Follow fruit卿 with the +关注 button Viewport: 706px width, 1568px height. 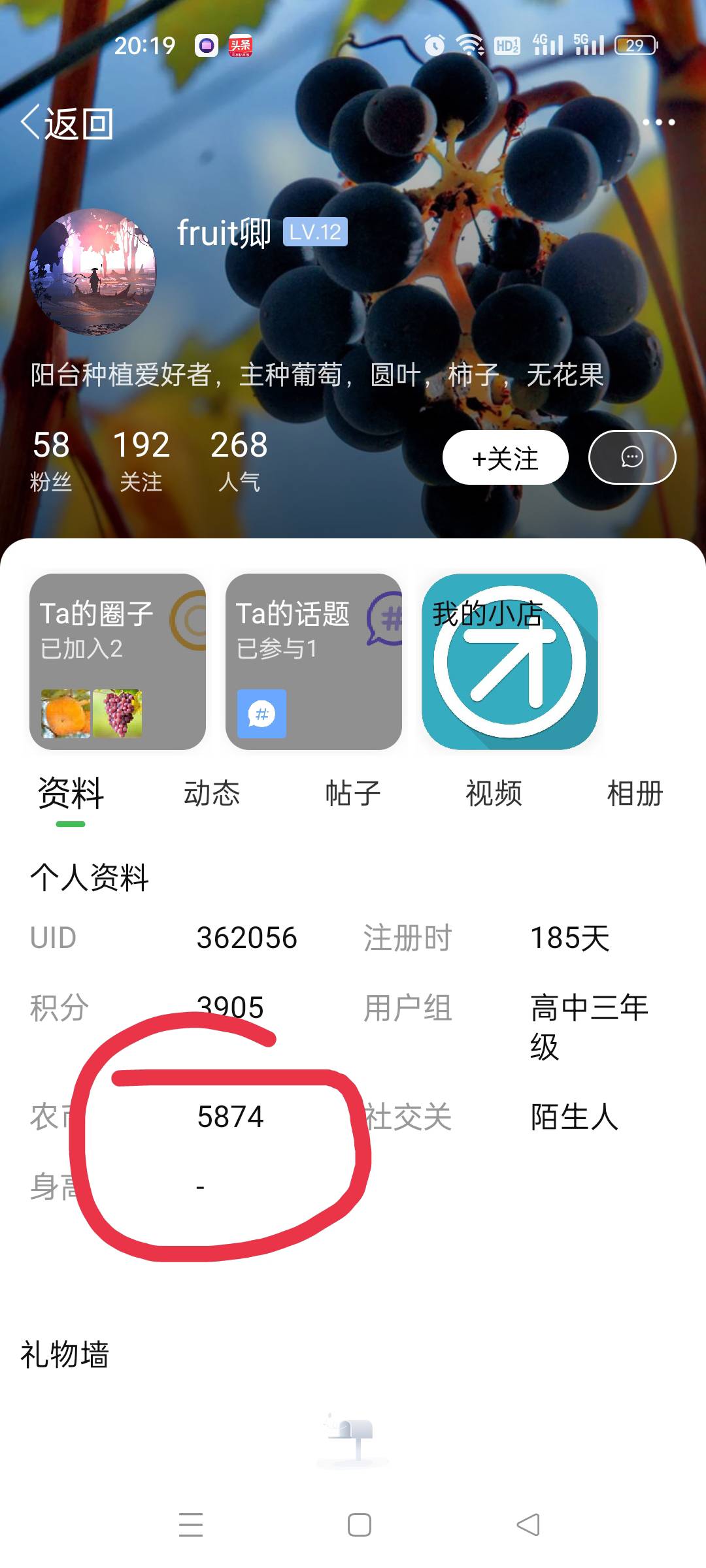(505, 458)
